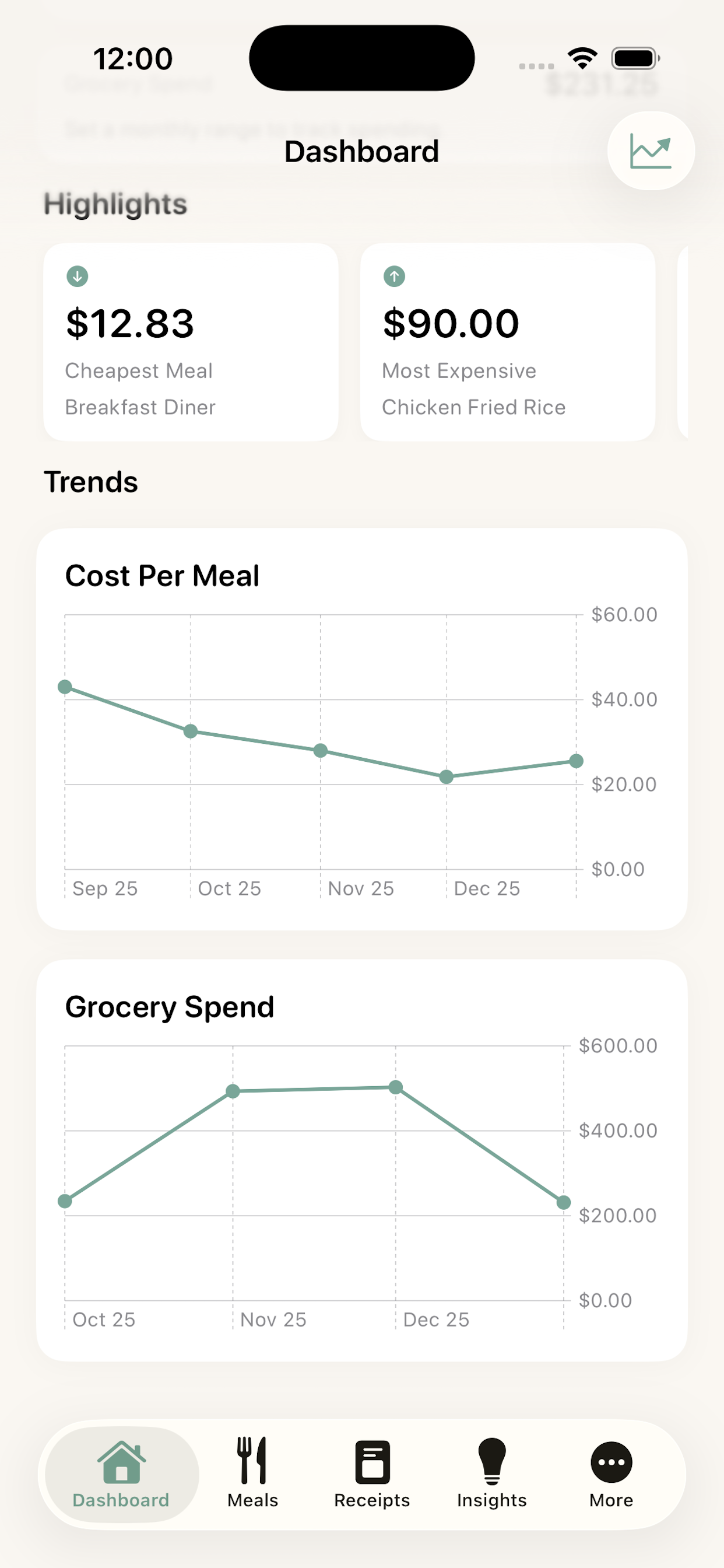Tap the green up-arrow icon on most expensive card

click(x=394, y=276)
